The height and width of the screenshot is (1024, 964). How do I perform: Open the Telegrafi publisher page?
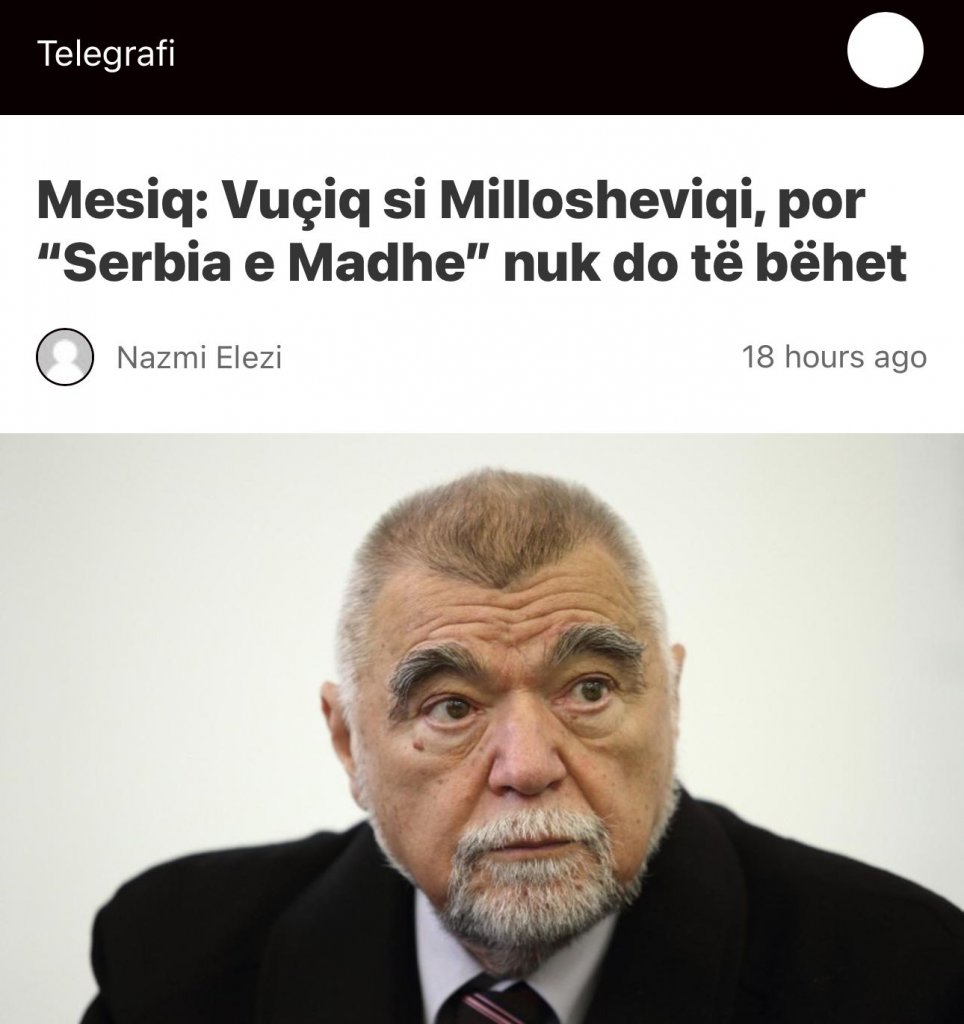(106, 54)
